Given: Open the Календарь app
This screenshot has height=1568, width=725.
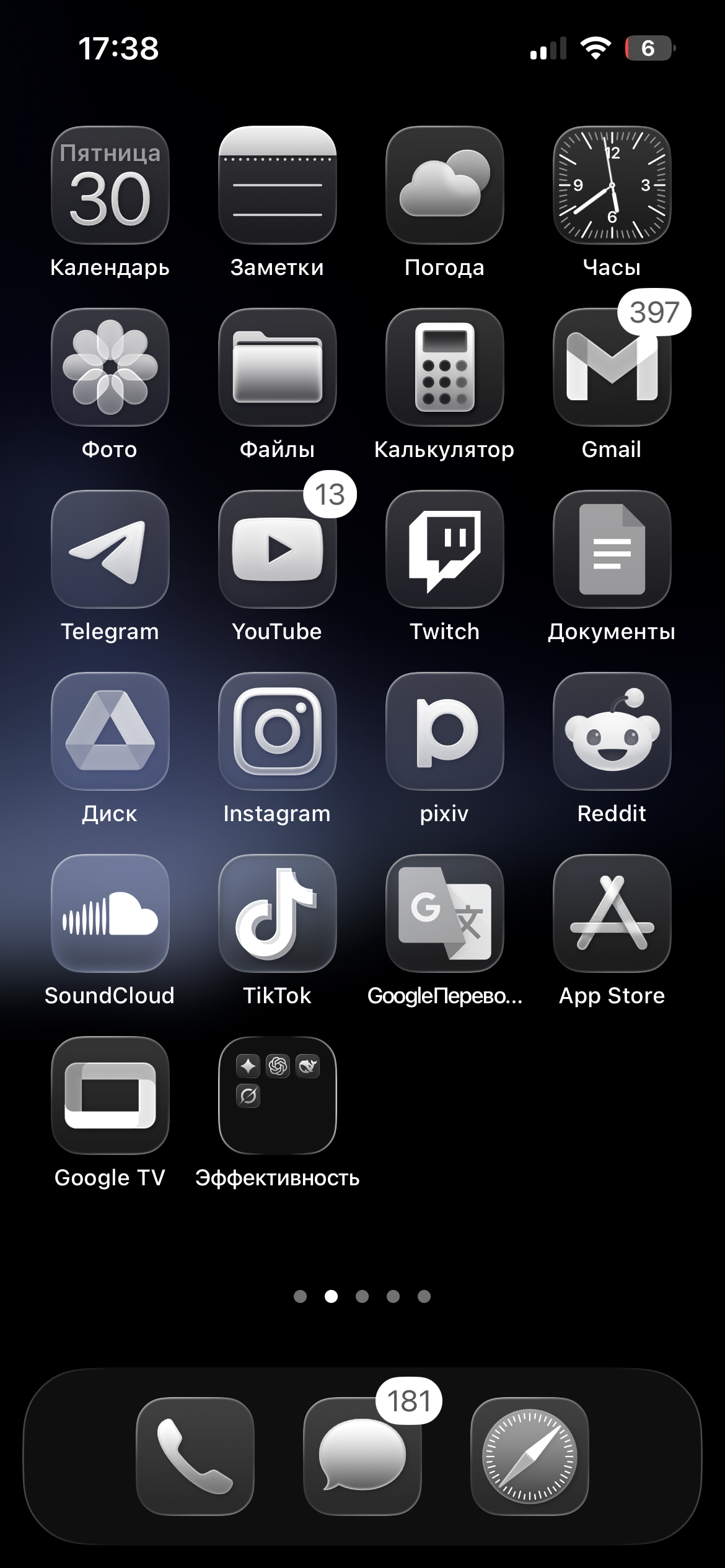Looking at the screenshot, I should pos(110,185).
